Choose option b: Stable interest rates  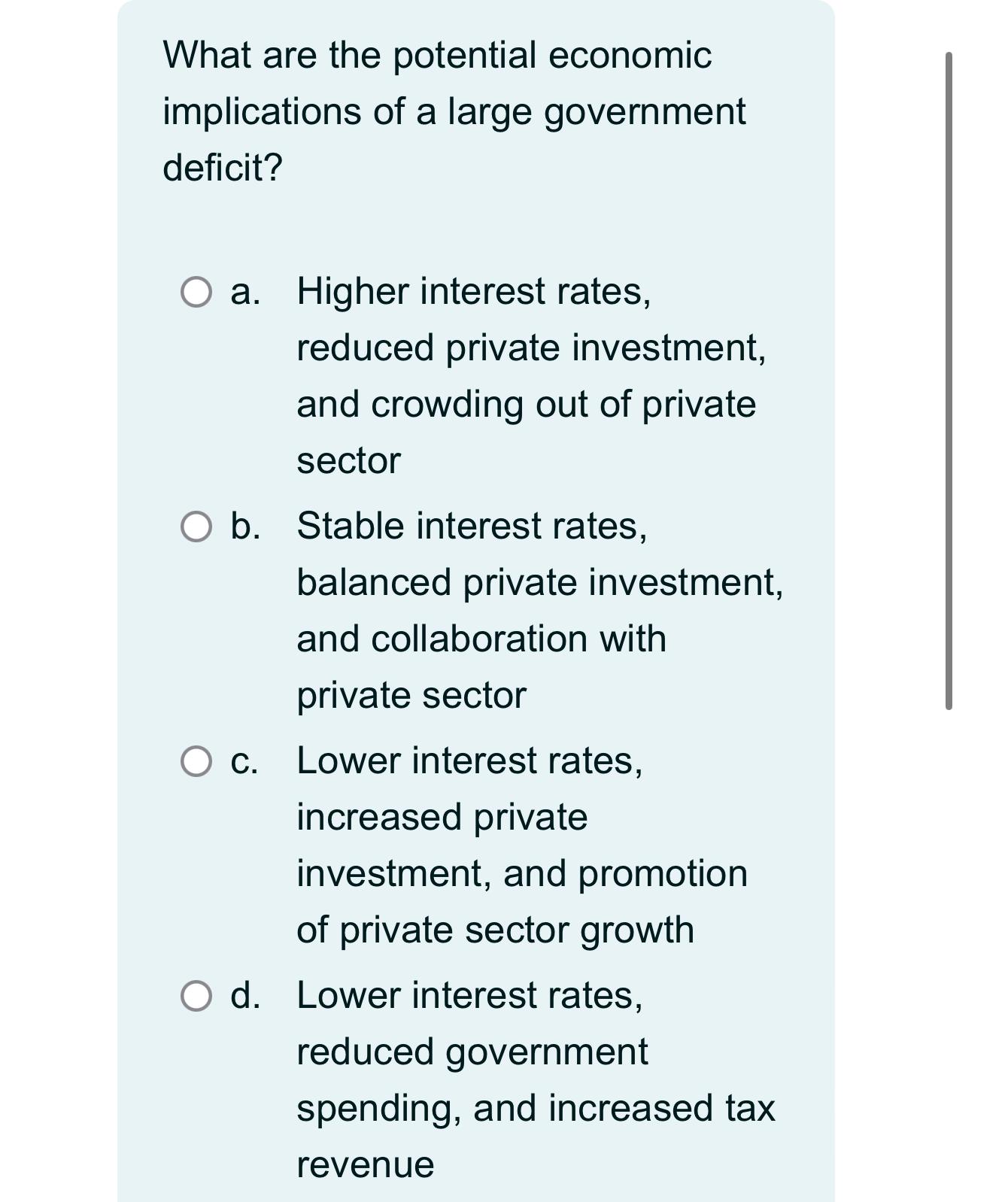[x=196, y=527]
